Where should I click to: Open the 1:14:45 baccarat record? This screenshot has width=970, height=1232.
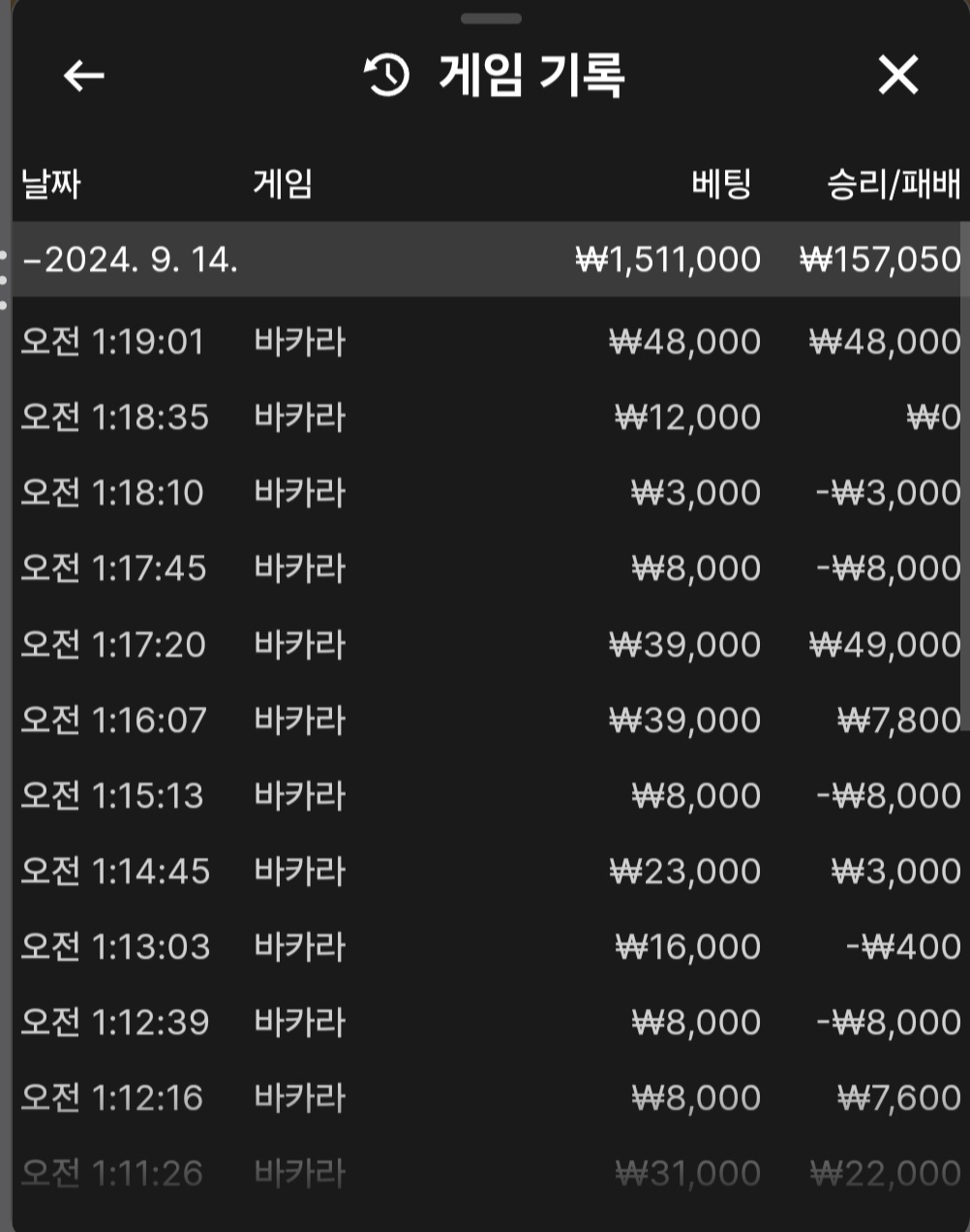pyautogui.click(x=484, y=871)
